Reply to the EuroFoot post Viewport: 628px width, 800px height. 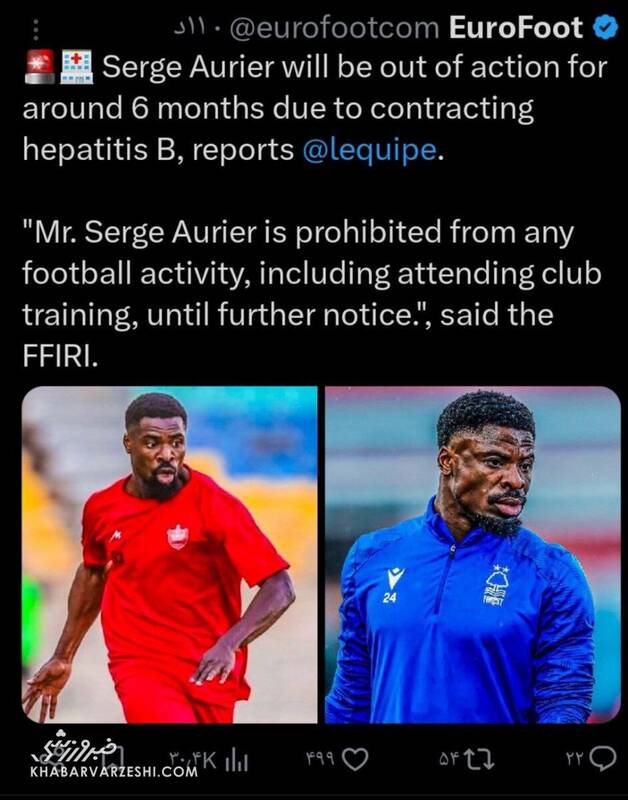click(603, 760)
